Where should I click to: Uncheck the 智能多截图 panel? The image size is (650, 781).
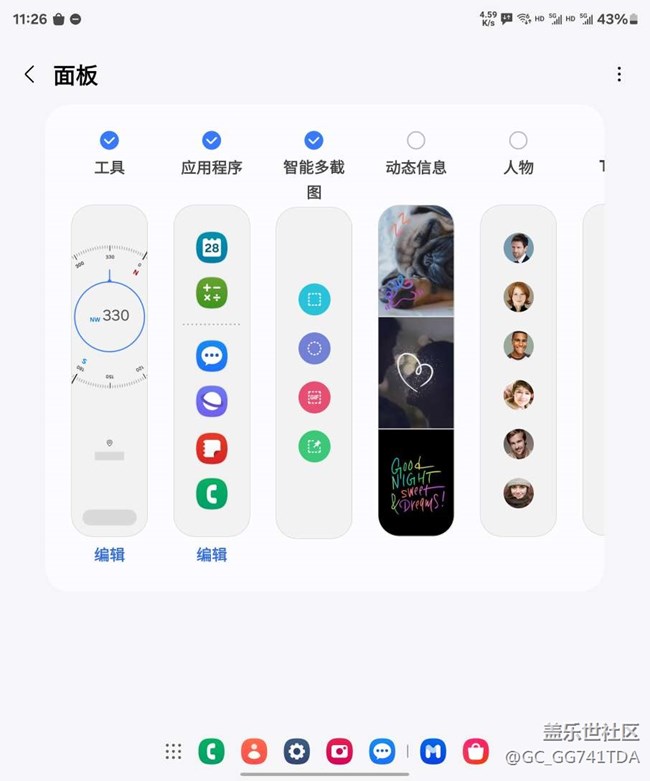(313, 140)
